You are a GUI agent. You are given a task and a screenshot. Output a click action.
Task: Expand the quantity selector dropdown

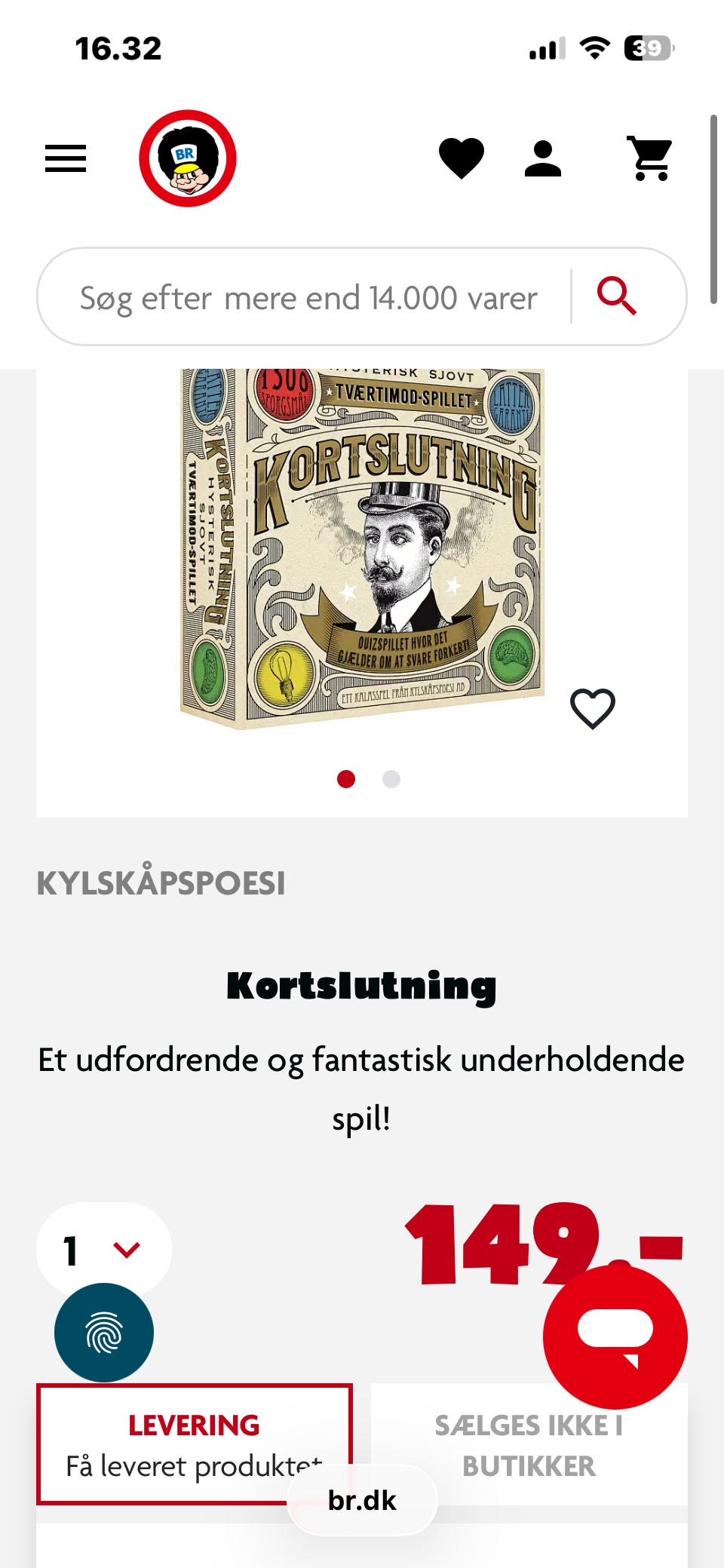click(102, 1248)
